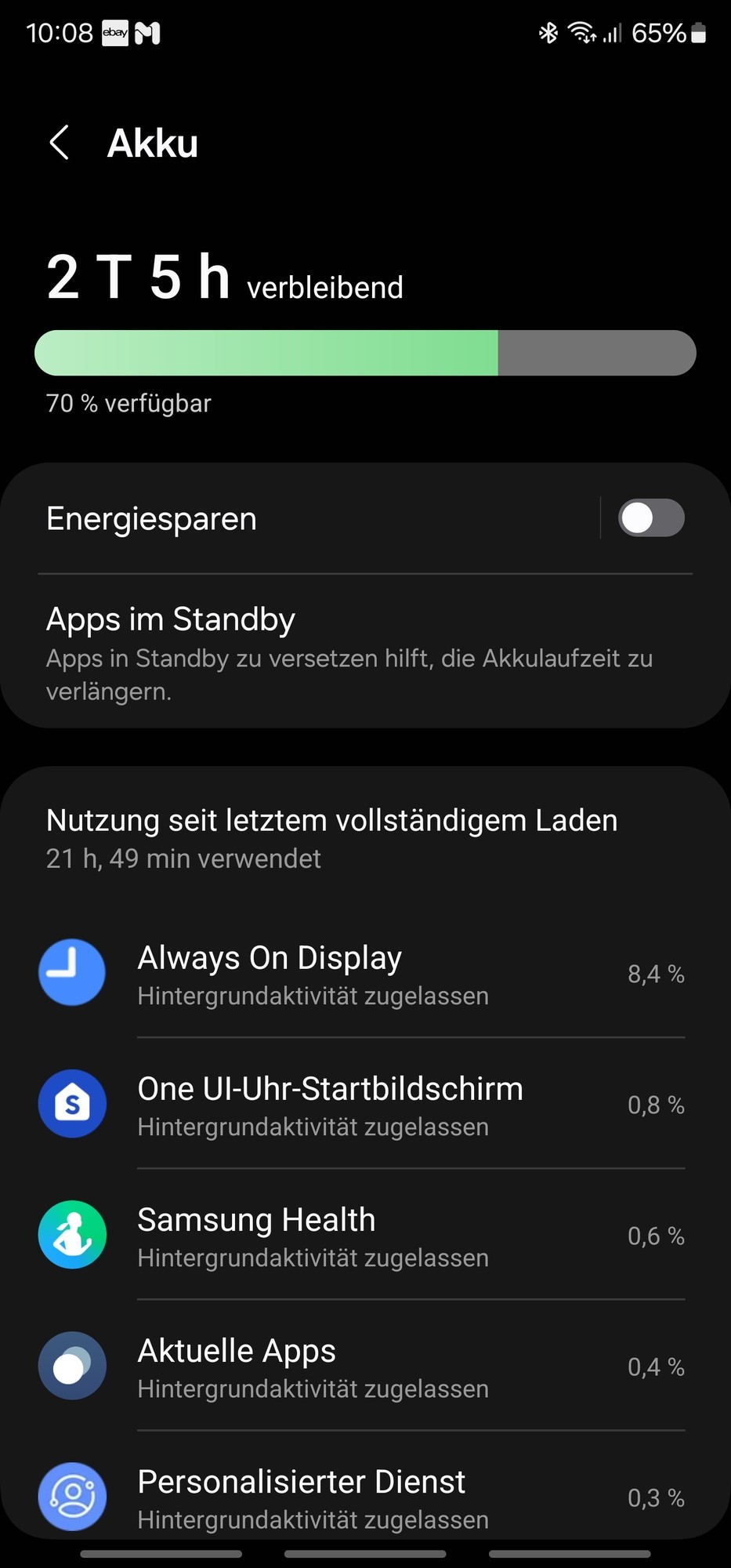Turn on the Energiesparen switch
The image size is (731, 1568).
click(x=650, y=518)
